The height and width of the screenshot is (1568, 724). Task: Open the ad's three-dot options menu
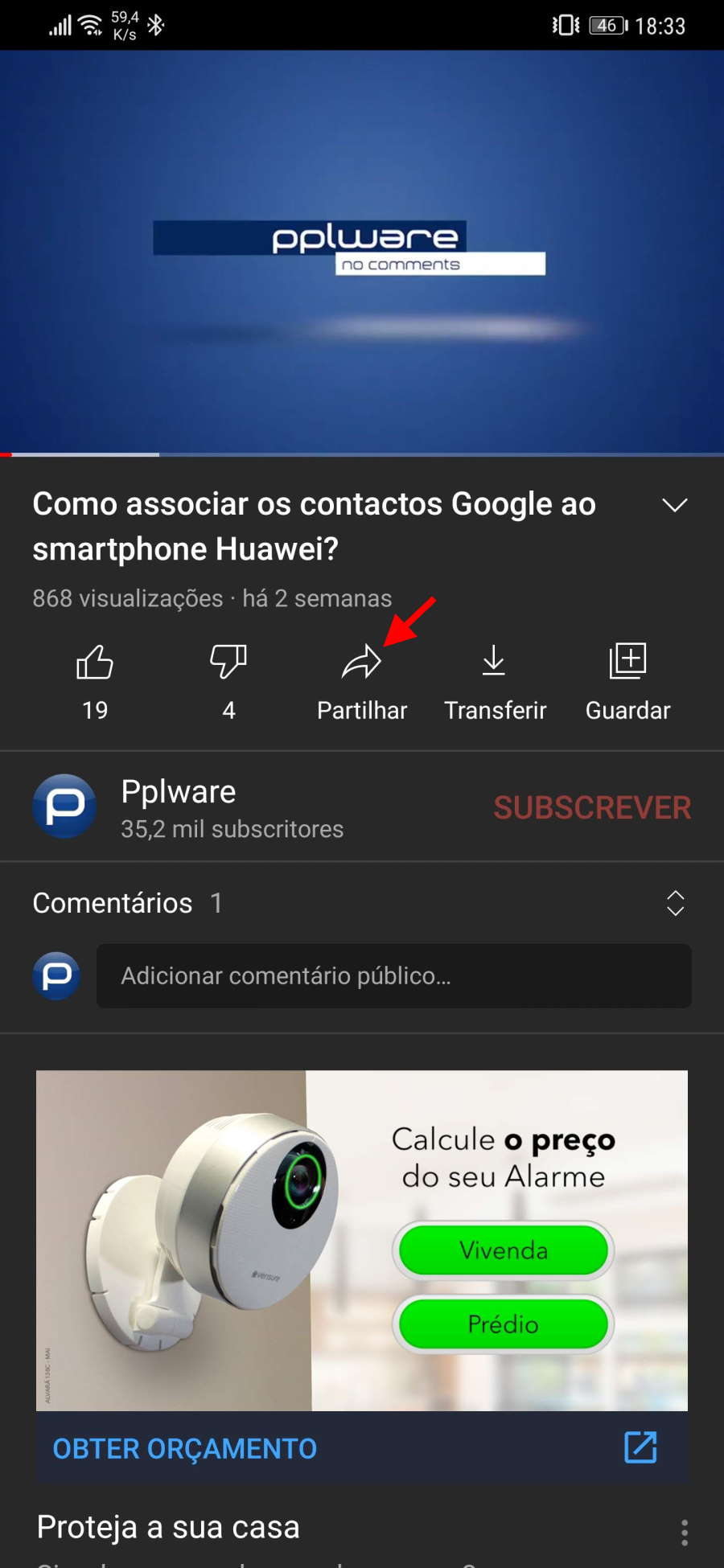click(685, 1532)
